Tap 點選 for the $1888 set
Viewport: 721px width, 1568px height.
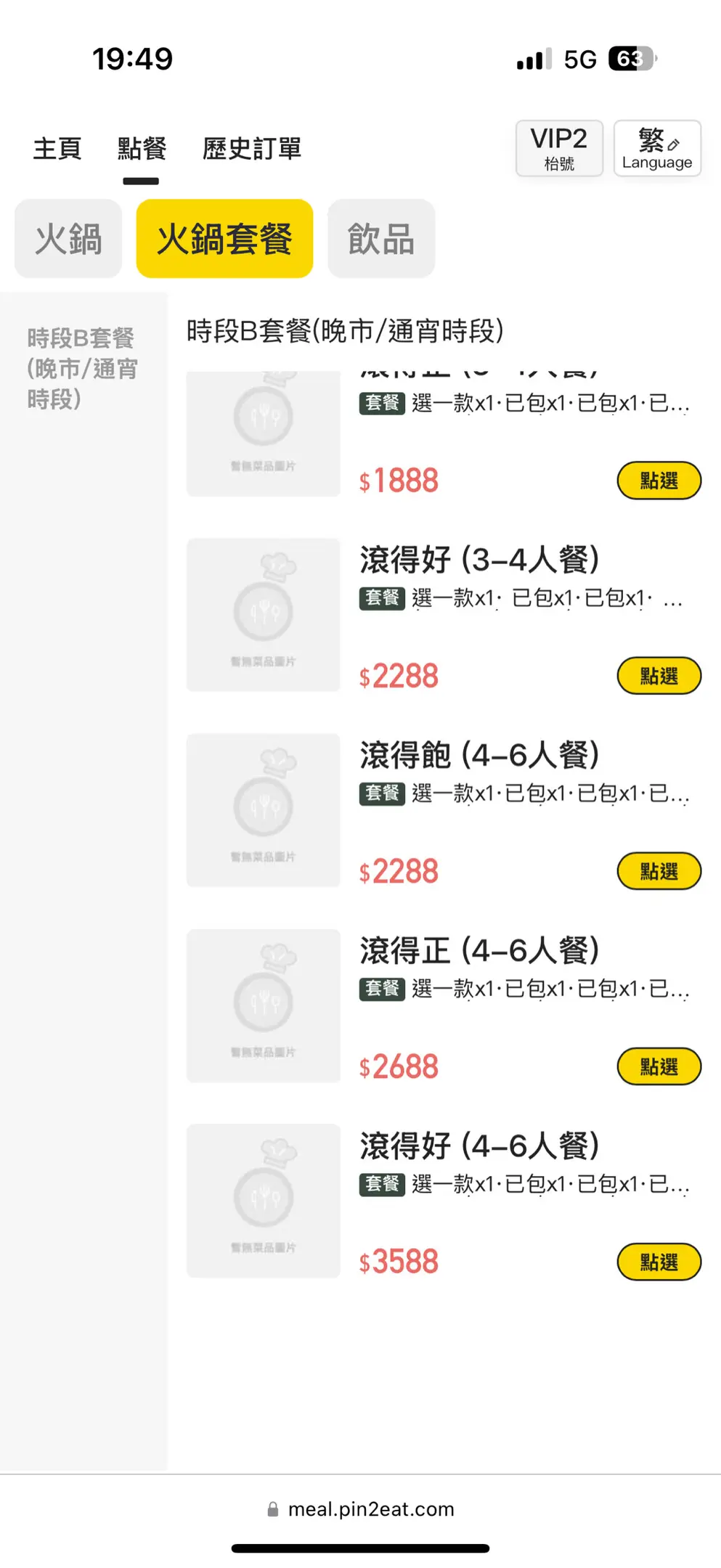(x=659, y=481)
